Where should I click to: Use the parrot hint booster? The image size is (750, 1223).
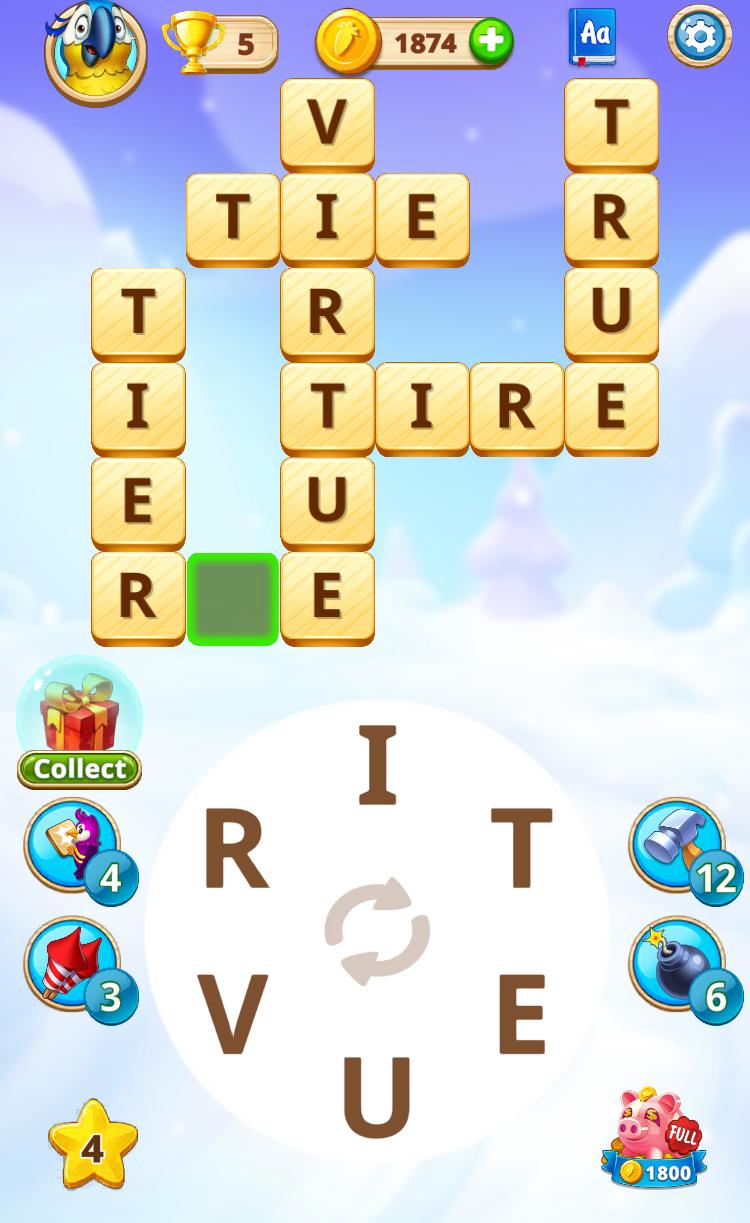(x=73, y=844)
